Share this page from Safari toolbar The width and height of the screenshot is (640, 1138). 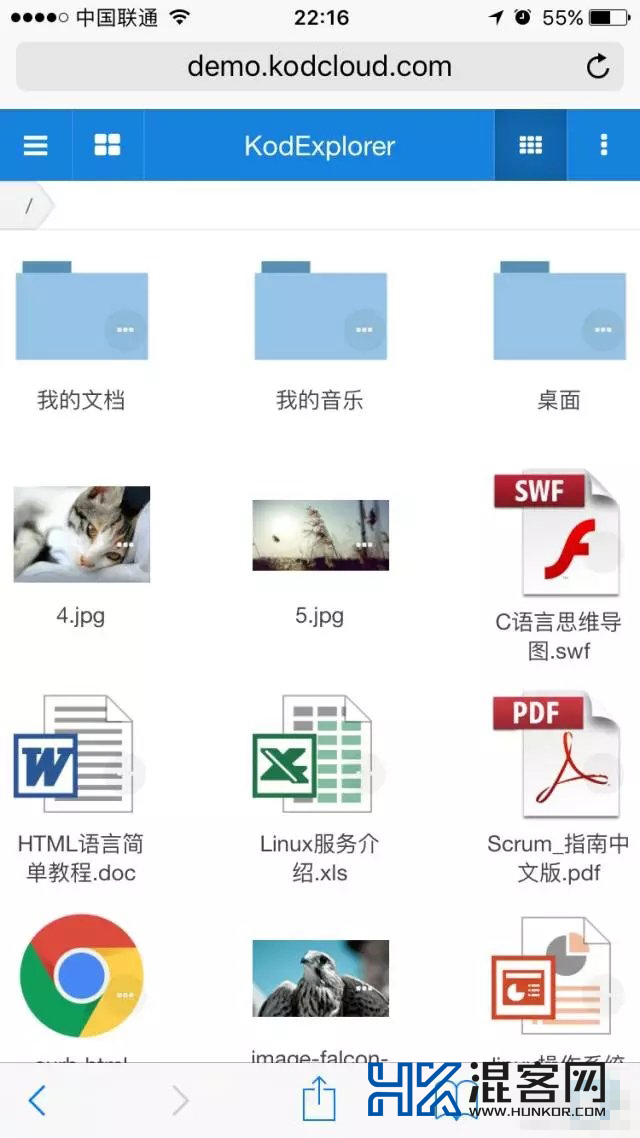(x=319, y=1097)
